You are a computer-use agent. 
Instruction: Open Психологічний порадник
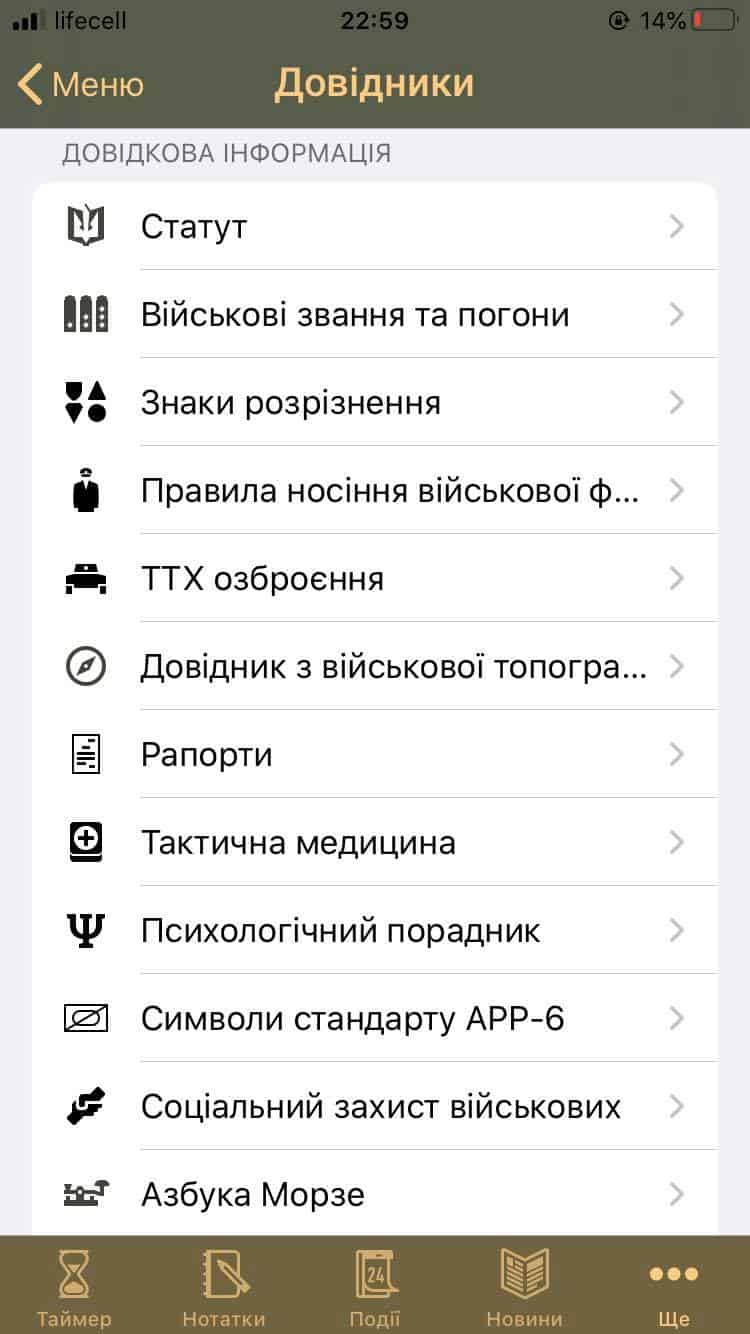pos(375,931)
